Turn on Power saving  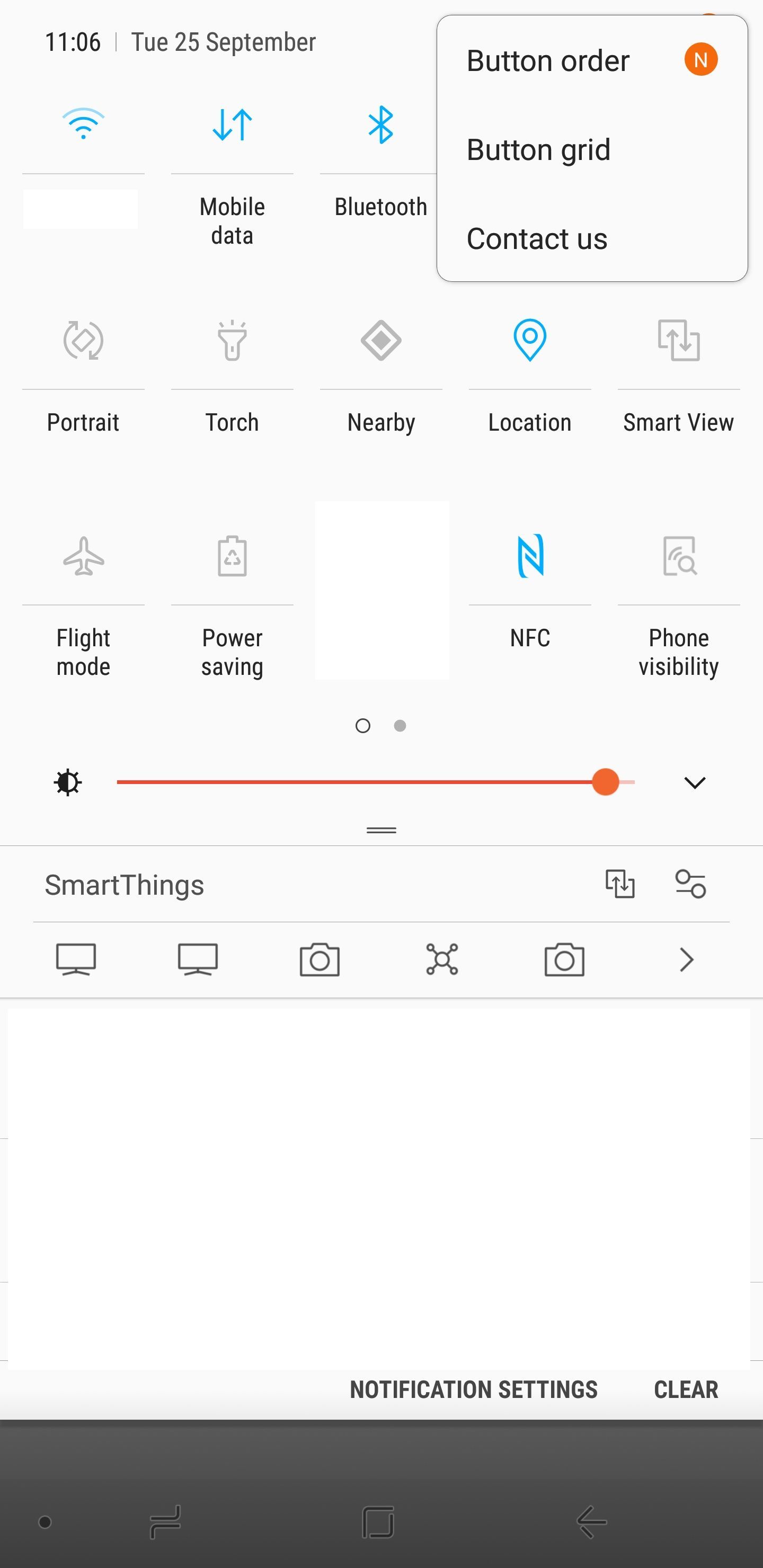point(232,556)
